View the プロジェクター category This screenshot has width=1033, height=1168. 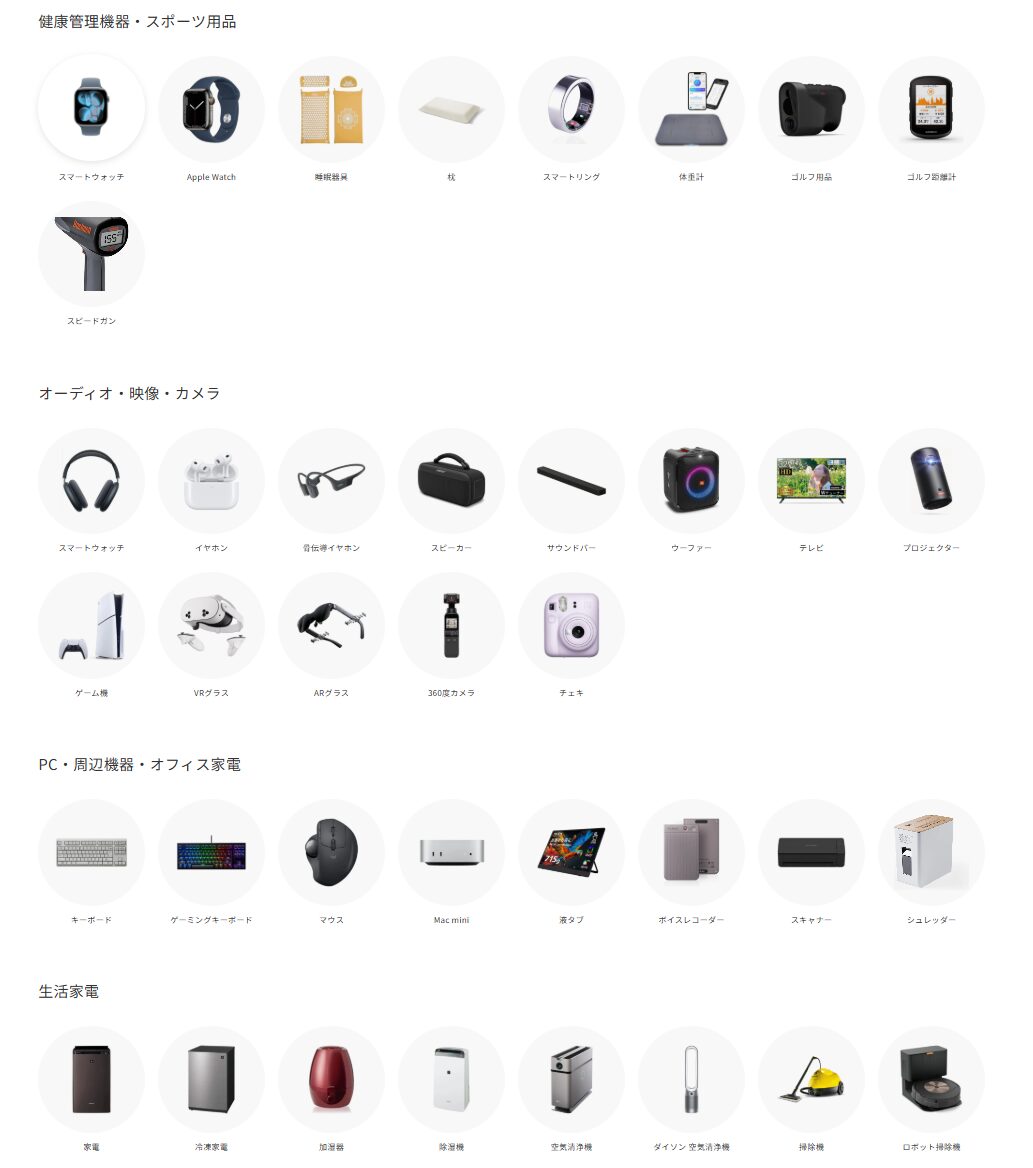coord(931,481)
